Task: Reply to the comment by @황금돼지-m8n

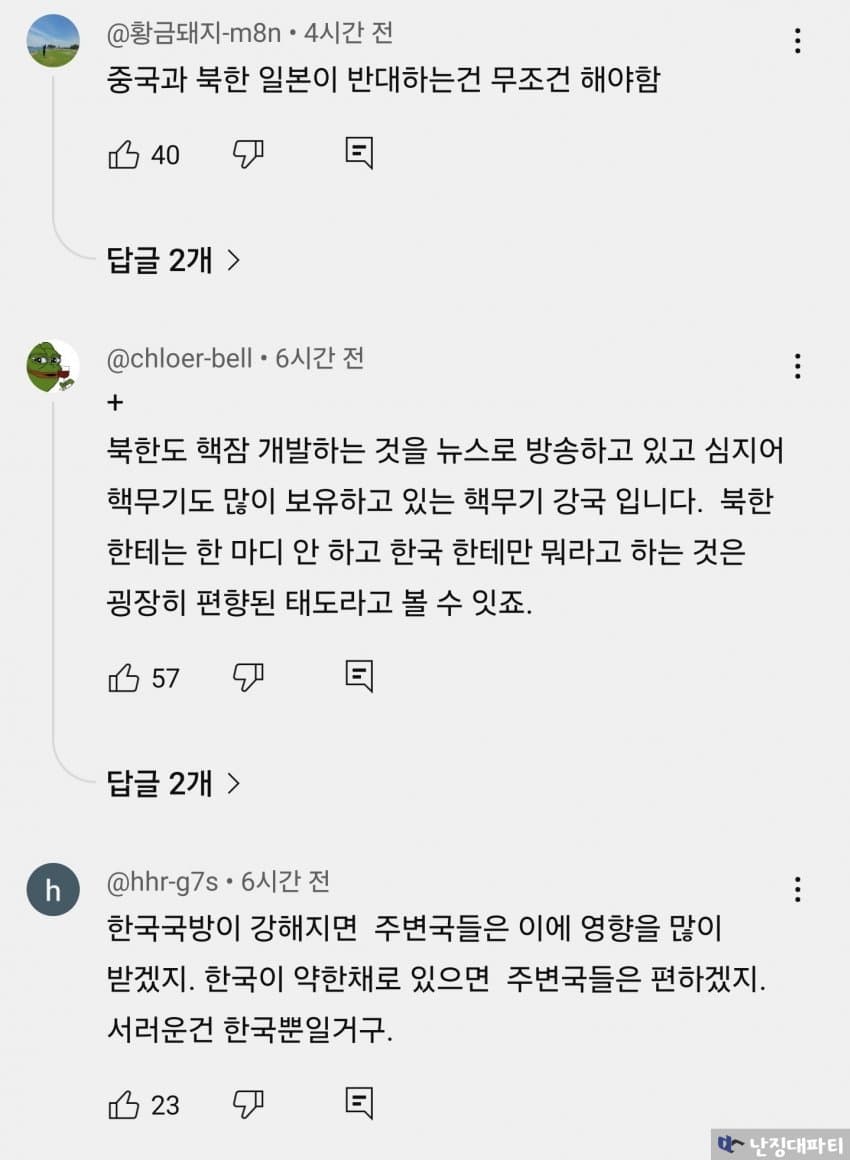Action: tap(359, 154)
